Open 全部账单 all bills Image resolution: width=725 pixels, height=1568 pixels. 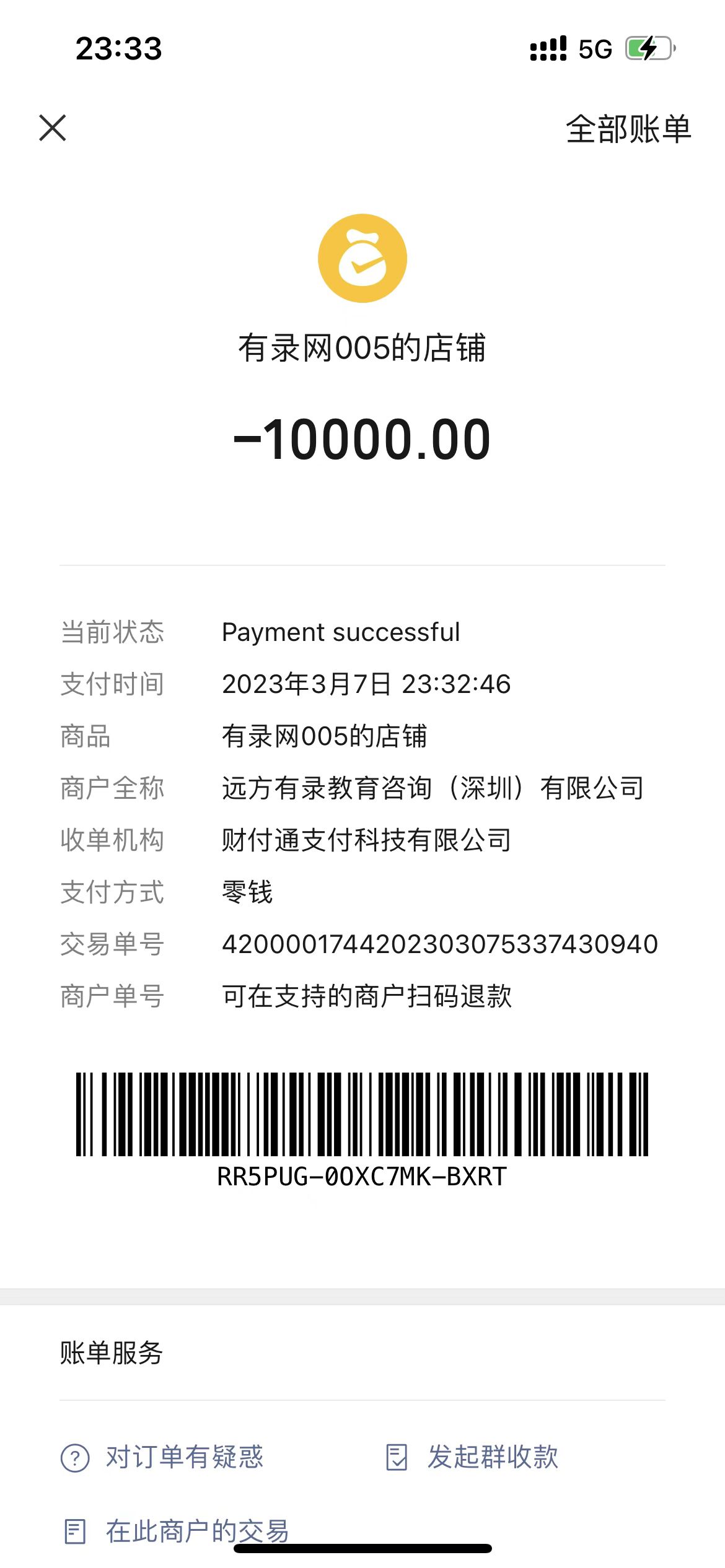[628, 129]
